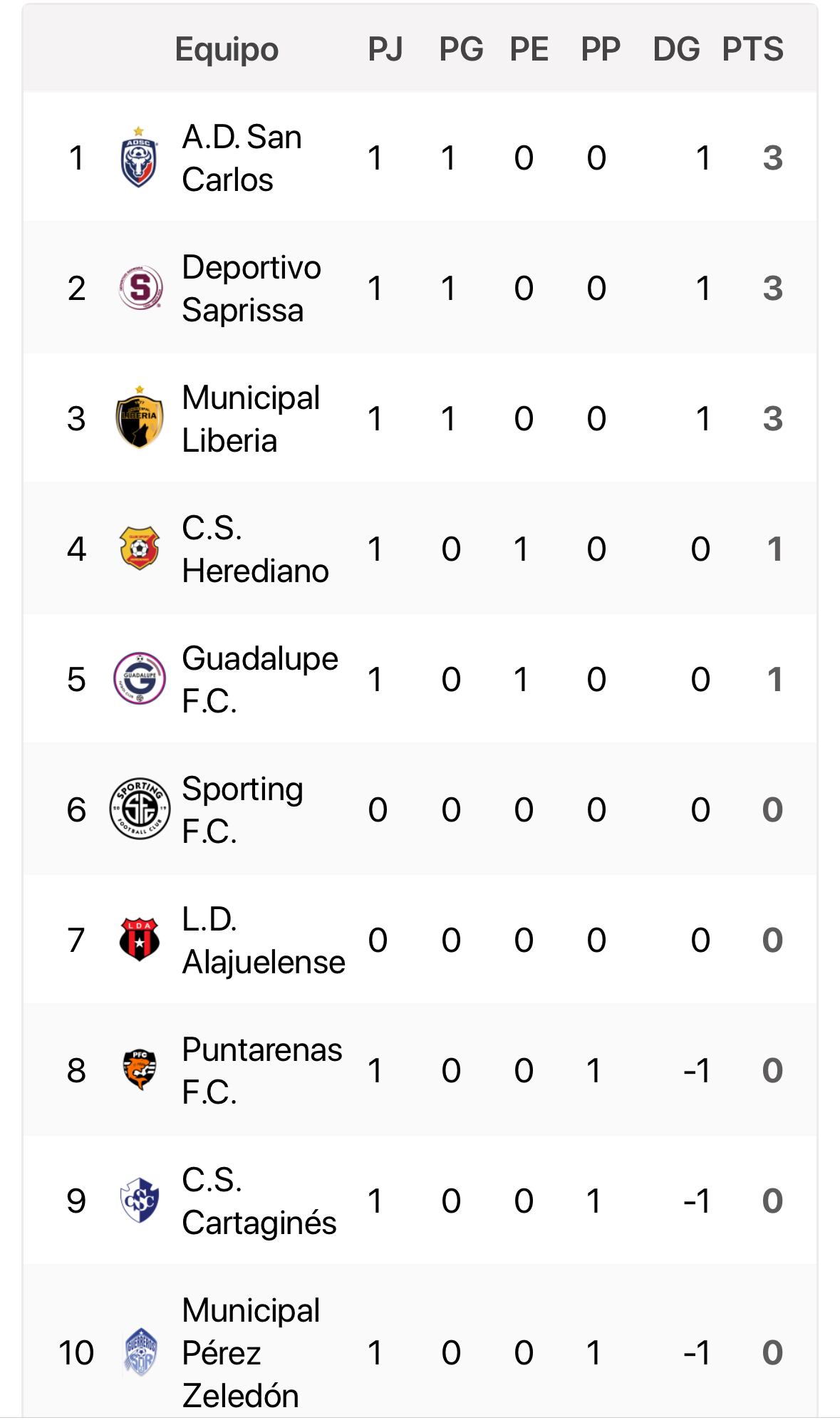The width and height of the screenshot is (840, 1425).
Task: Select the row for Puntarenas F.C.
Action: (420, 1069)
